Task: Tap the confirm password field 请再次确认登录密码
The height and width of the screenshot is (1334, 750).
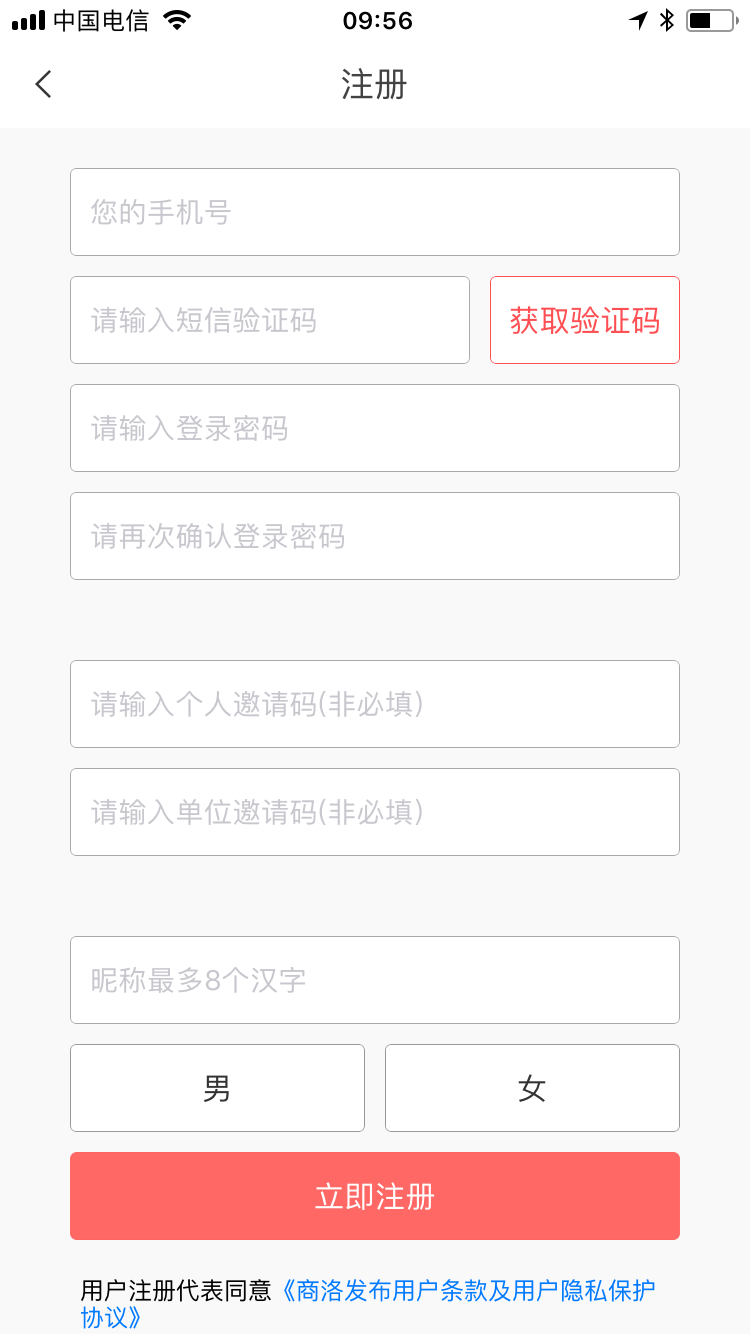Action: pos(375,536)
